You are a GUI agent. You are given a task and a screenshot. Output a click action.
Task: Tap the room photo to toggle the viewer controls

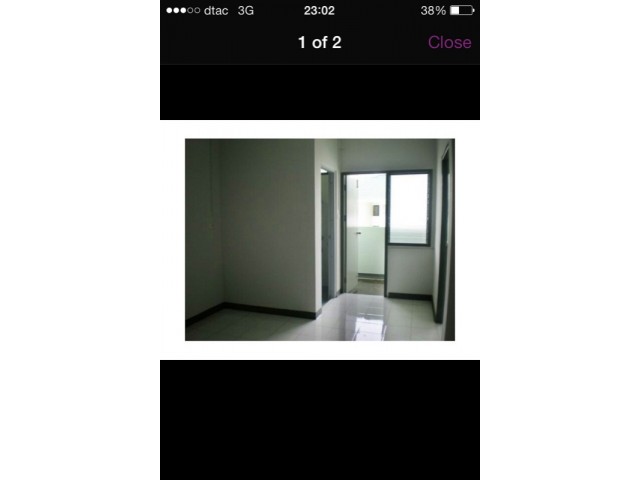tap(319, 240)
